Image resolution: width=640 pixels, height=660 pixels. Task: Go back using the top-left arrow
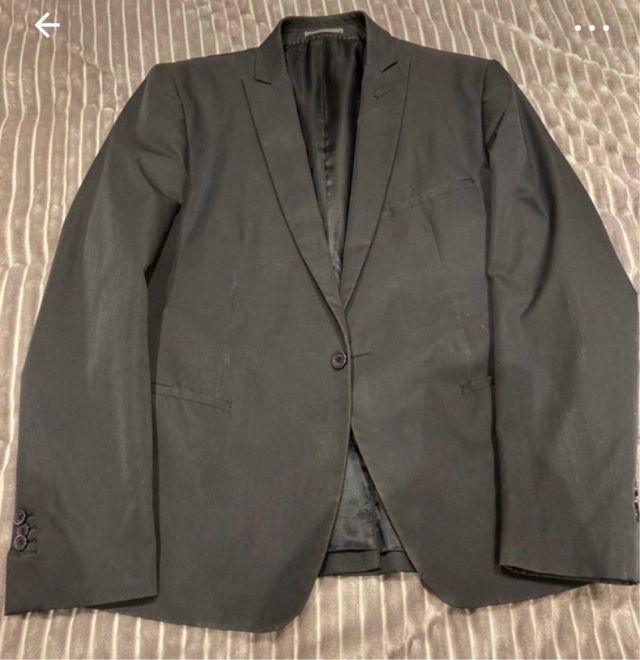pyautogui.click(x=47, y=26)
